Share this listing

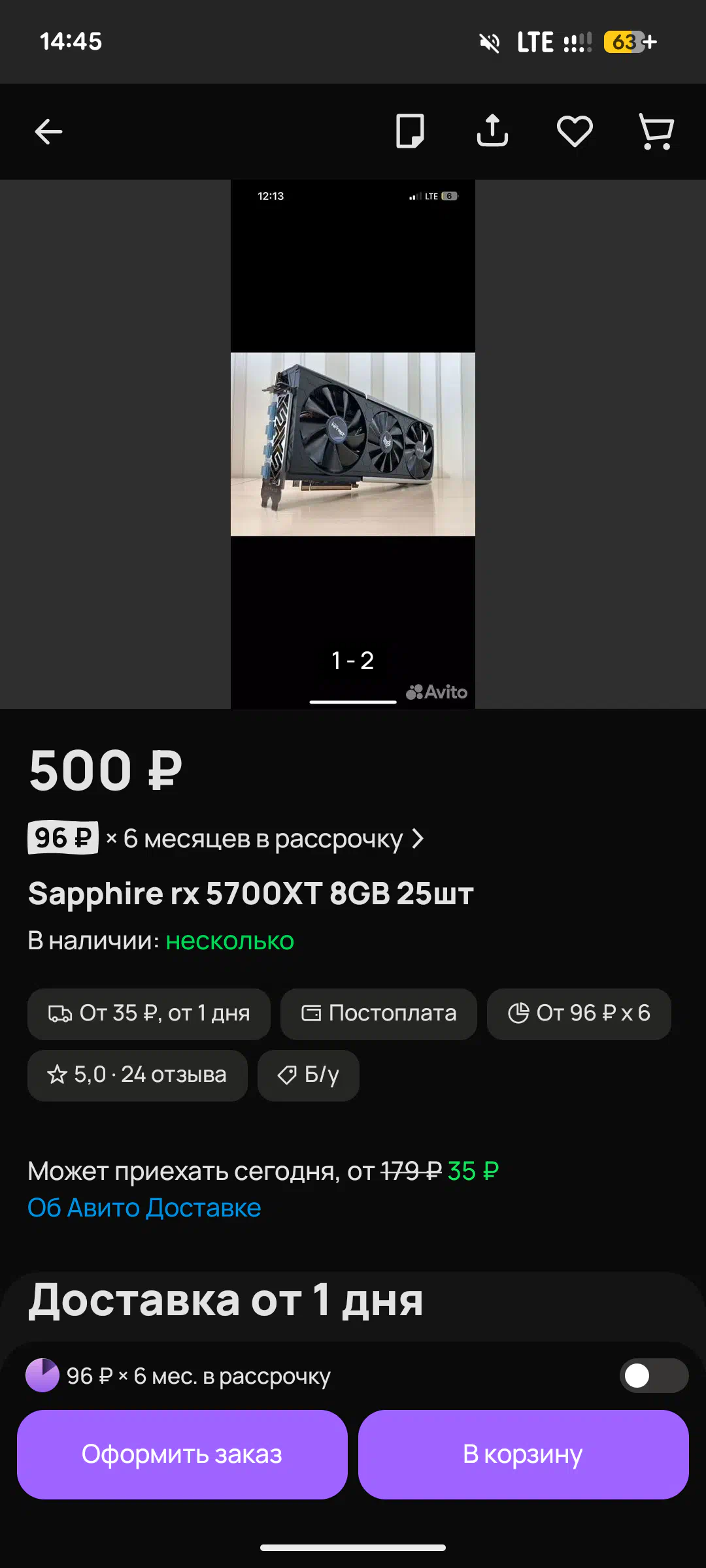point(492,131)
